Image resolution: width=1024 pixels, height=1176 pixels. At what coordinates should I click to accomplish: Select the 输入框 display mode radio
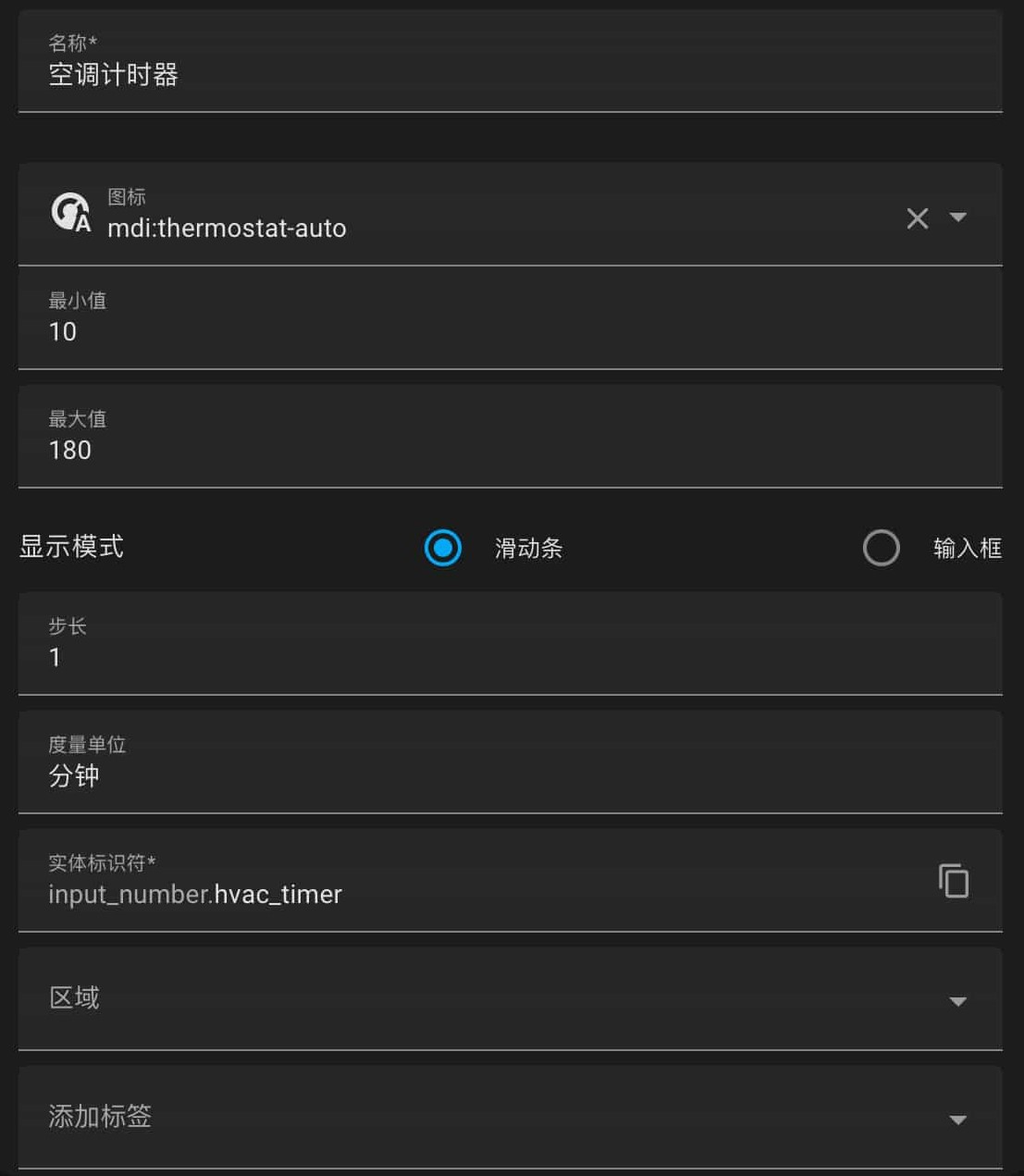pos(881,548)
